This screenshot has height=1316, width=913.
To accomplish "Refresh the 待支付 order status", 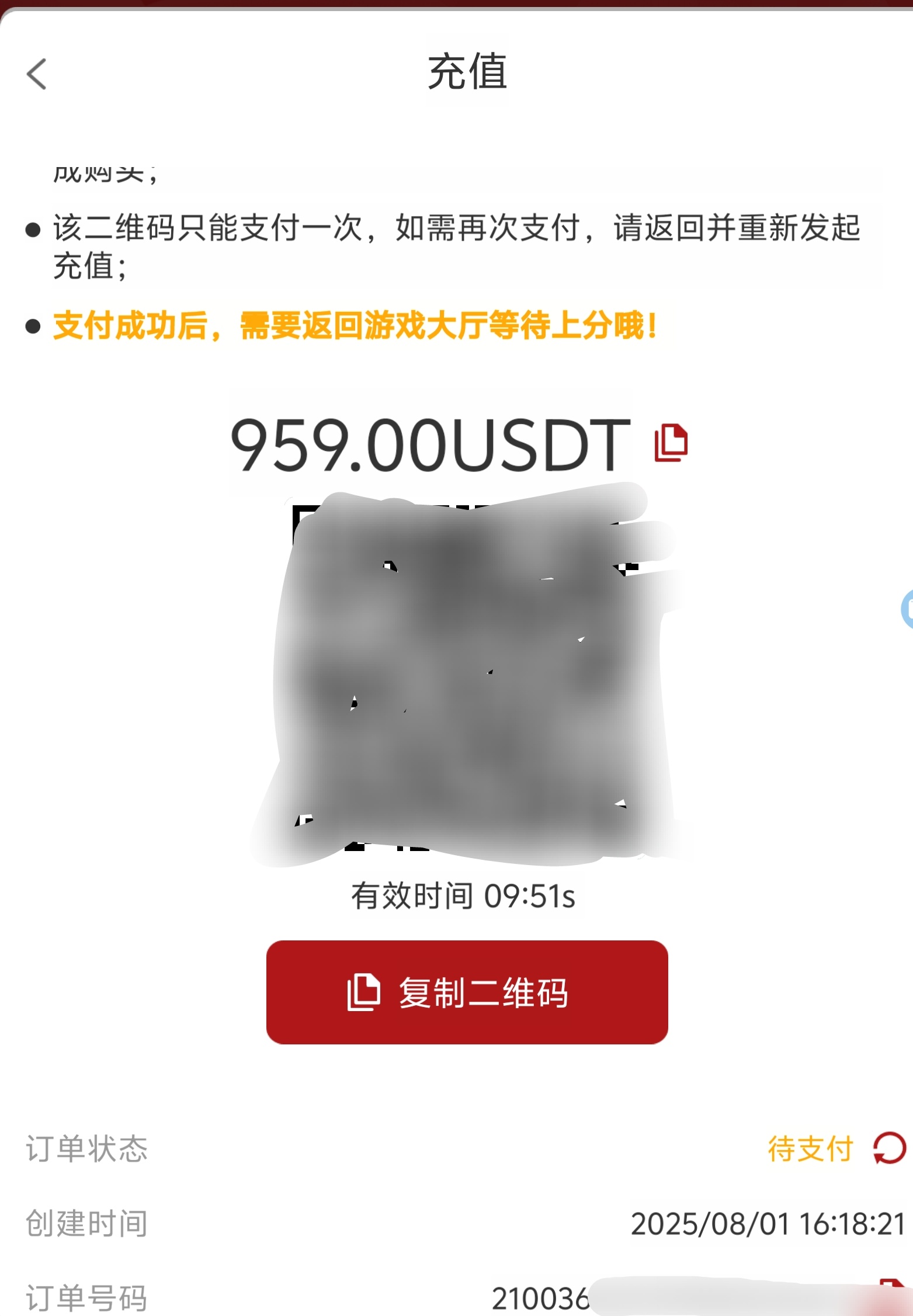I will pyautogui.click(x=889, y=1147).
